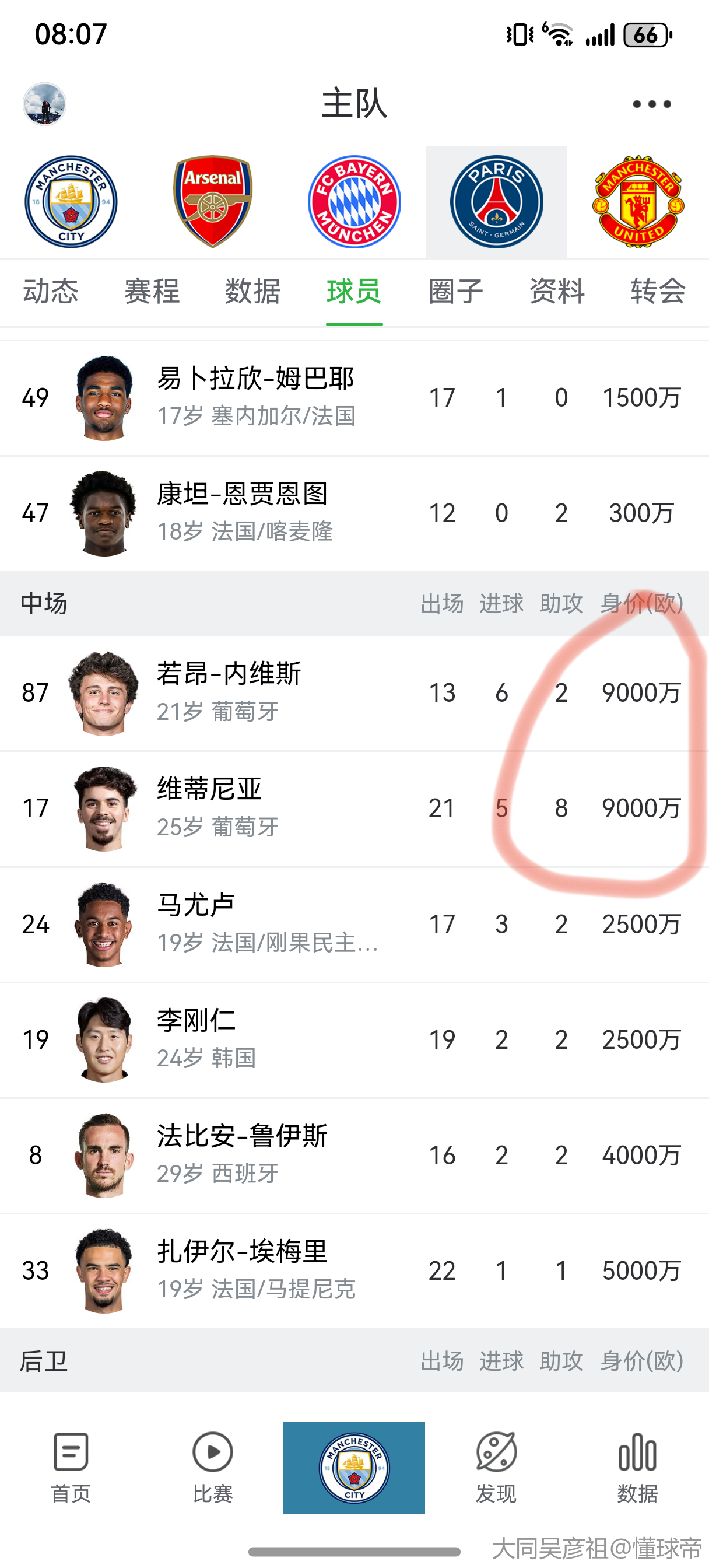This screenshot has width=709, height=1568.
Task: Switch to the 转会 tab
Action: [657, 291]
